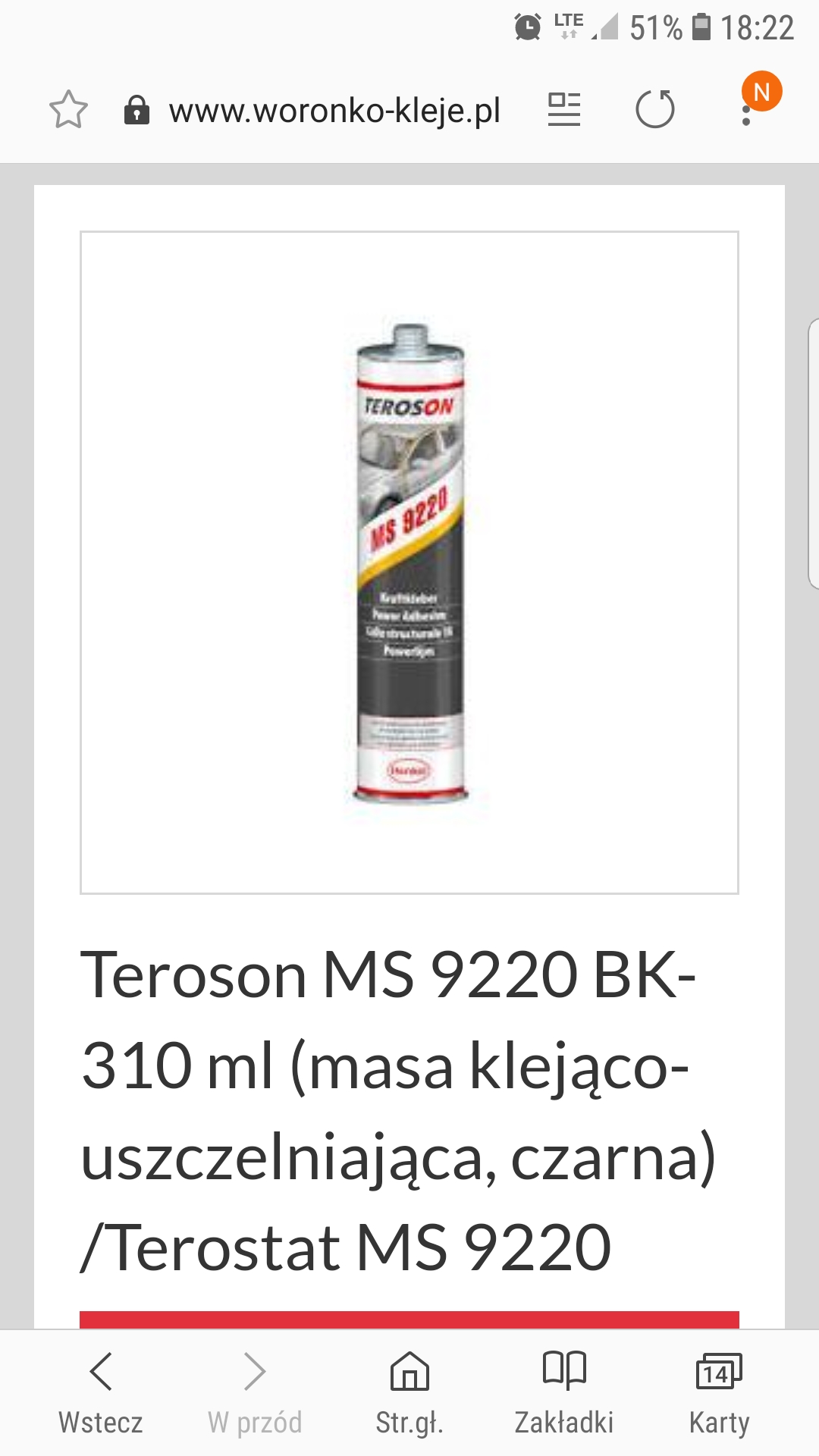Tap the URL address bar
The image size is (819, 1456).
[334, 111]
